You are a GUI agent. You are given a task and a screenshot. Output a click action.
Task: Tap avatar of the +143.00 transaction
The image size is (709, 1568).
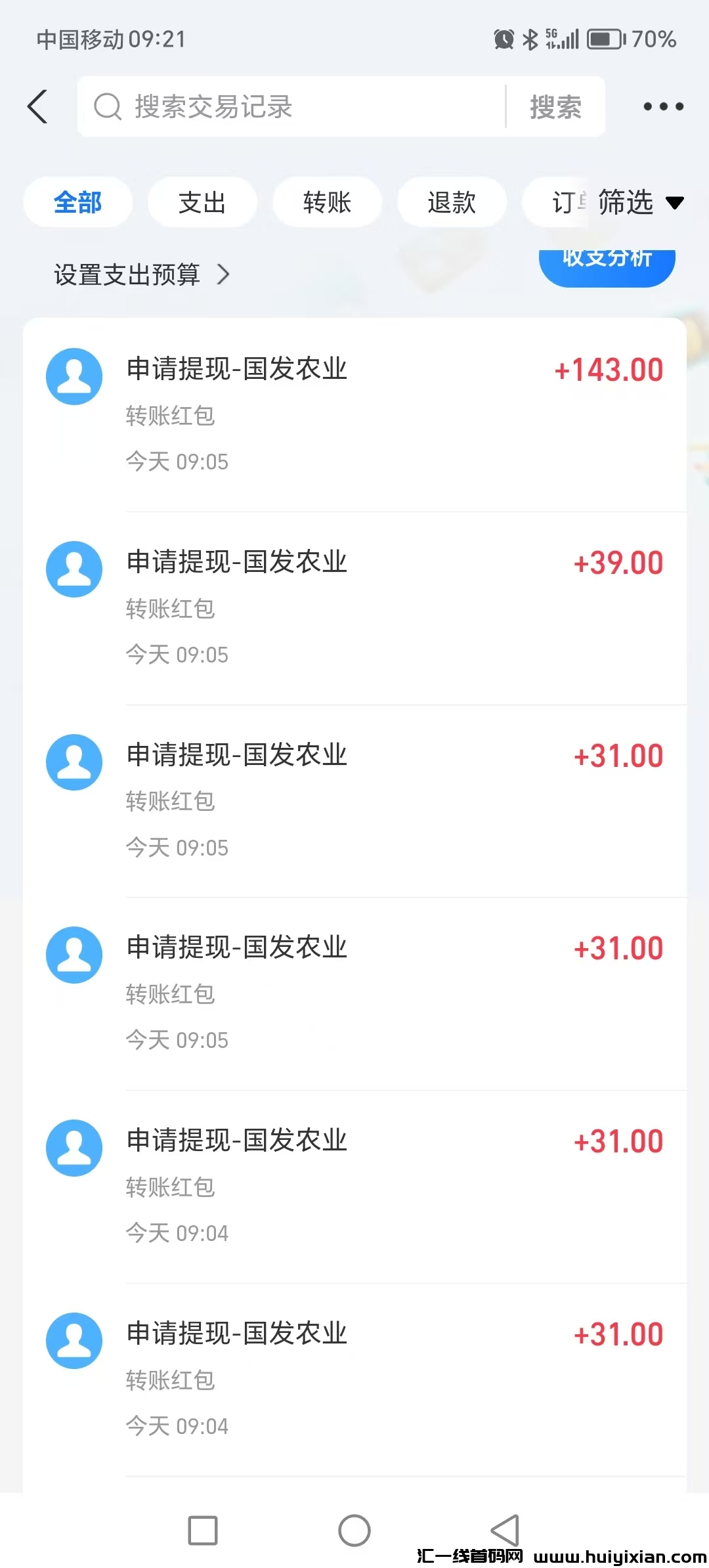tap(74, 376)
